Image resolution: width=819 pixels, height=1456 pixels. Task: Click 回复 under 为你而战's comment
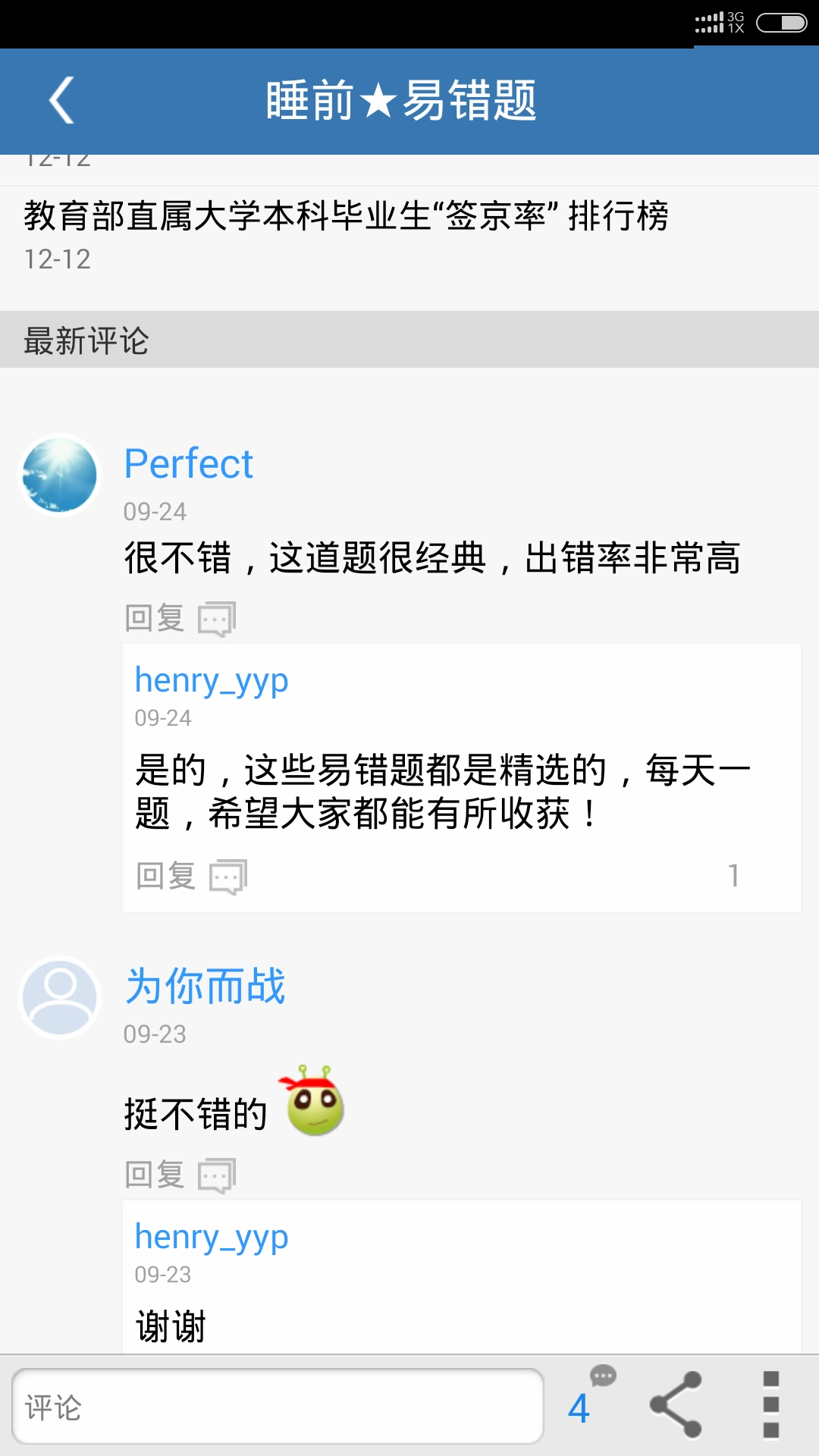point(154,1174)
